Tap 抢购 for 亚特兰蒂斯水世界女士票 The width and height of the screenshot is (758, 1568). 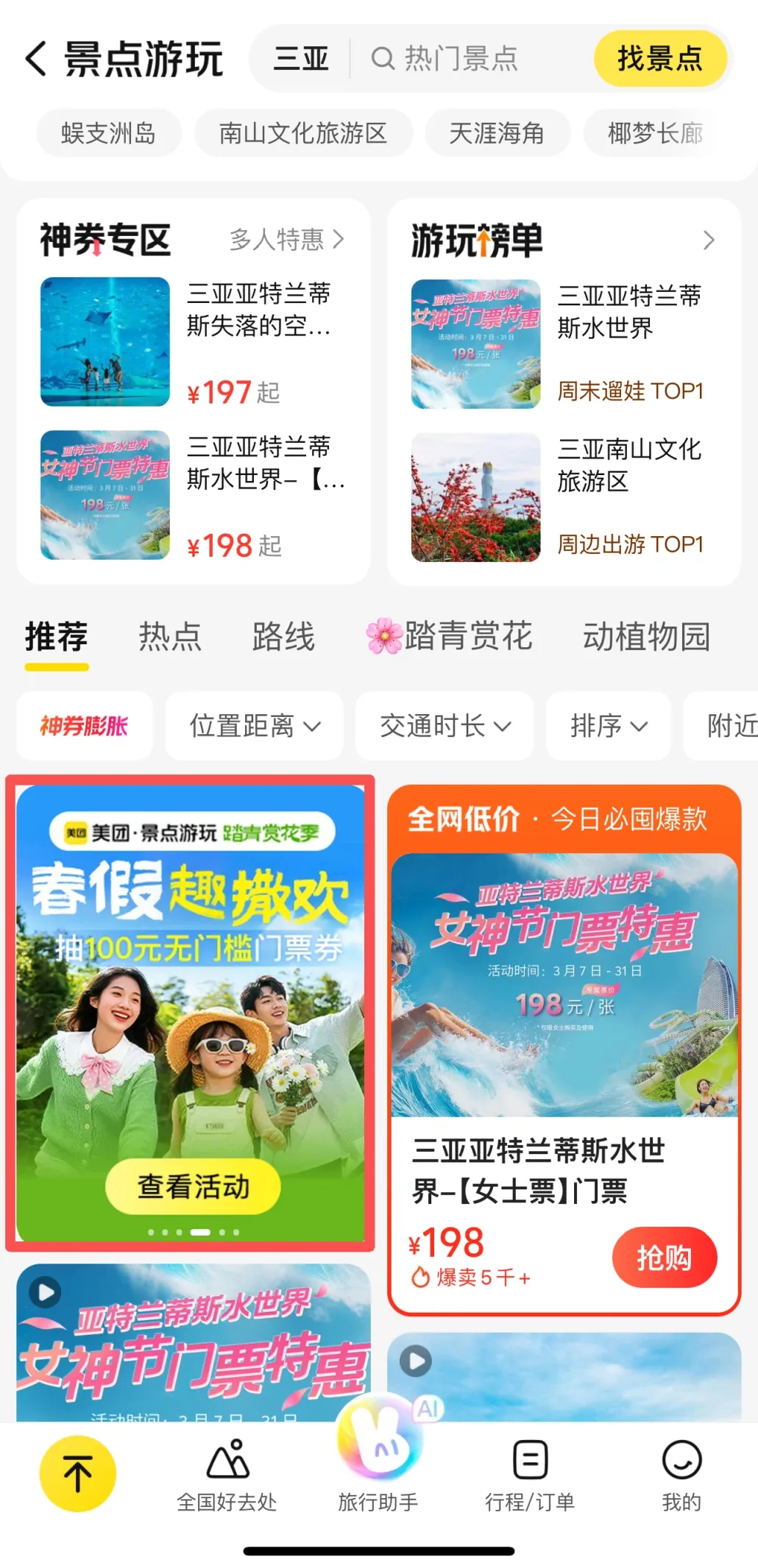664,1258
